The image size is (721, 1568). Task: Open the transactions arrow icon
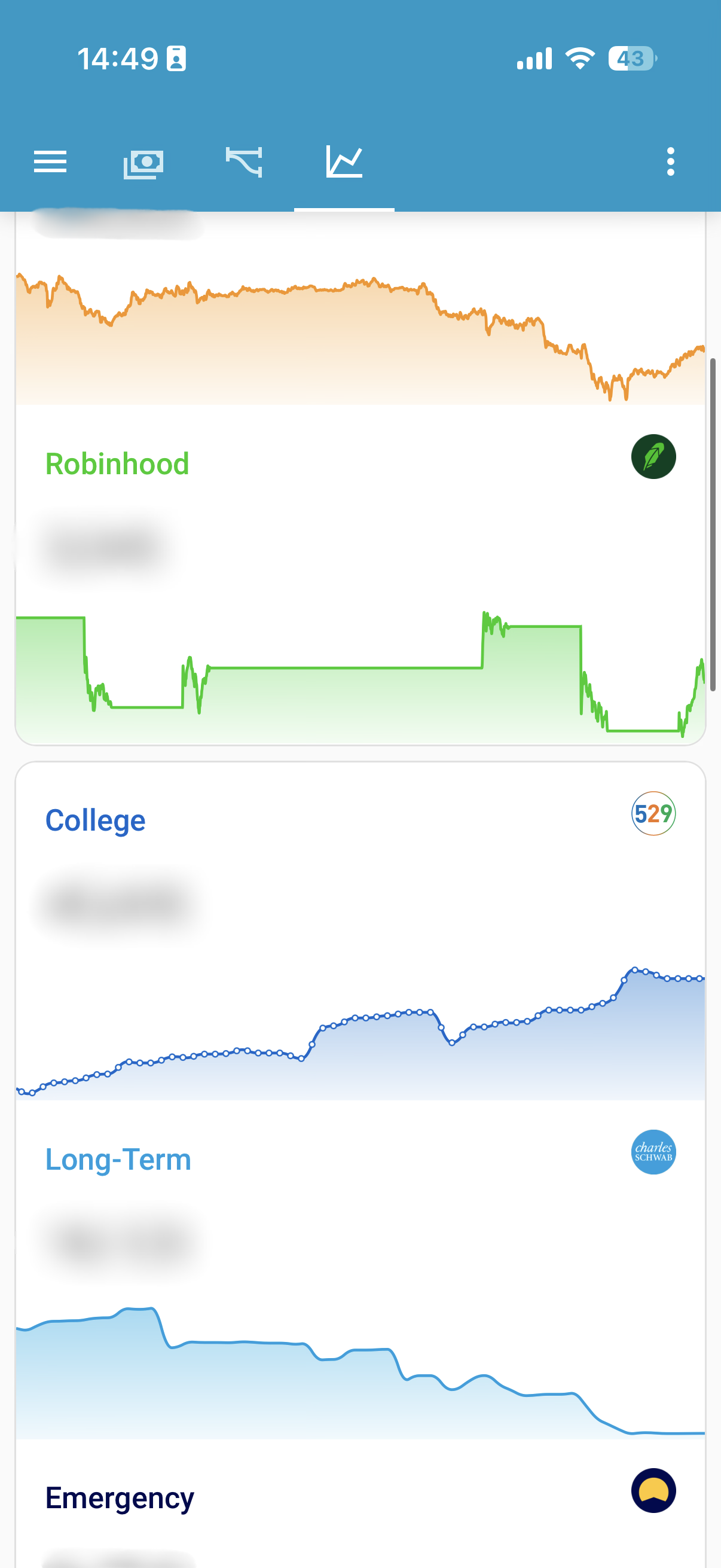(x=244, y=161)
